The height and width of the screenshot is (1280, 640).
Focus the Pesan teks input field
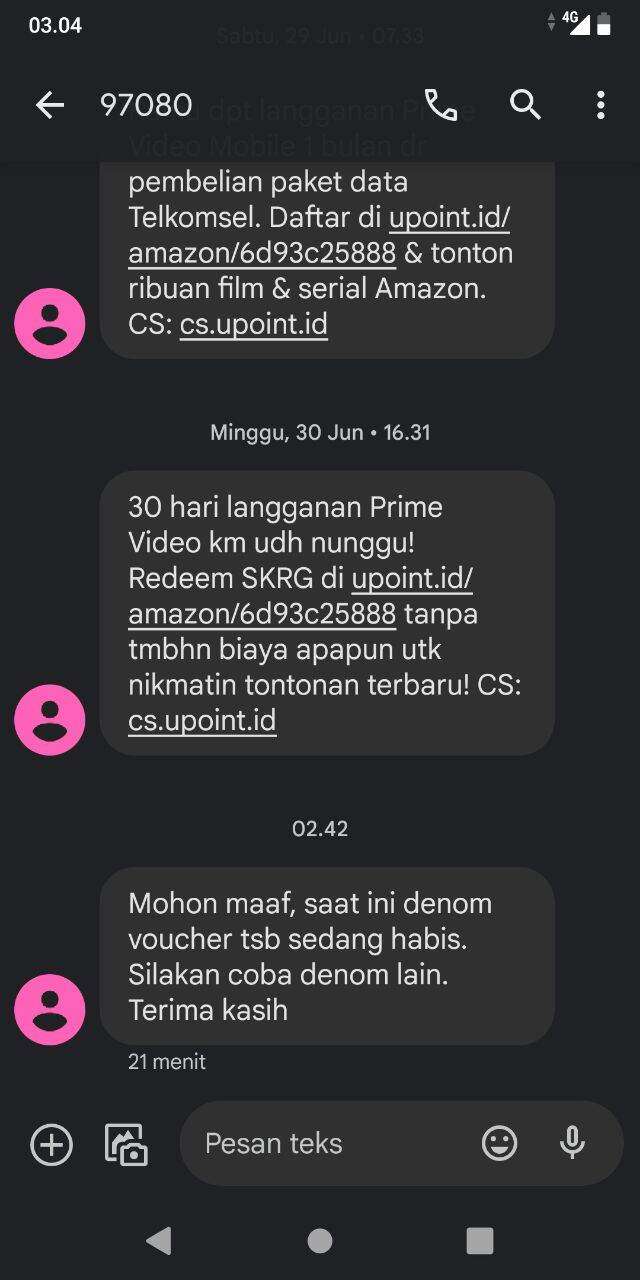[330, 1144]
